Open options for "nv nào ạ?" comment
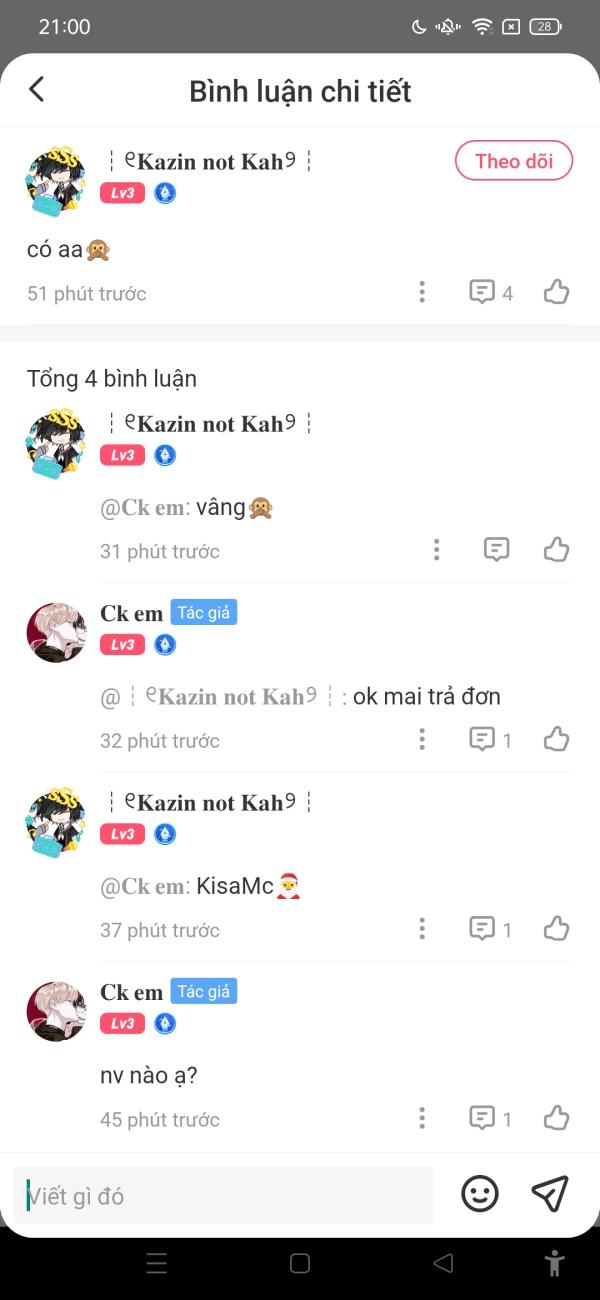Viewport: 600px width, 1300px height. point(422,1118)
